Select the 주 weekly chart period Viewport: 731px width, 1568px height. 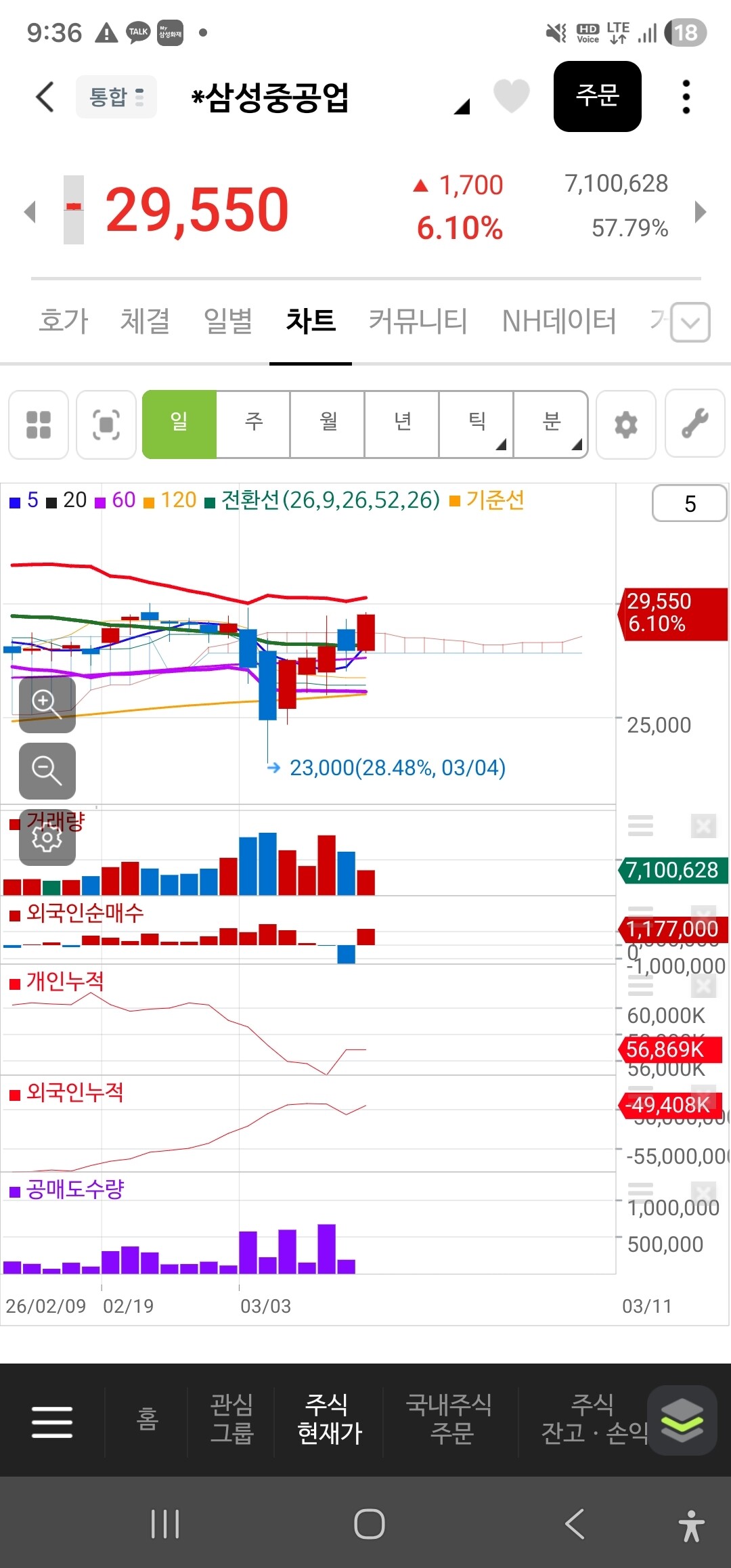[254, 424]
